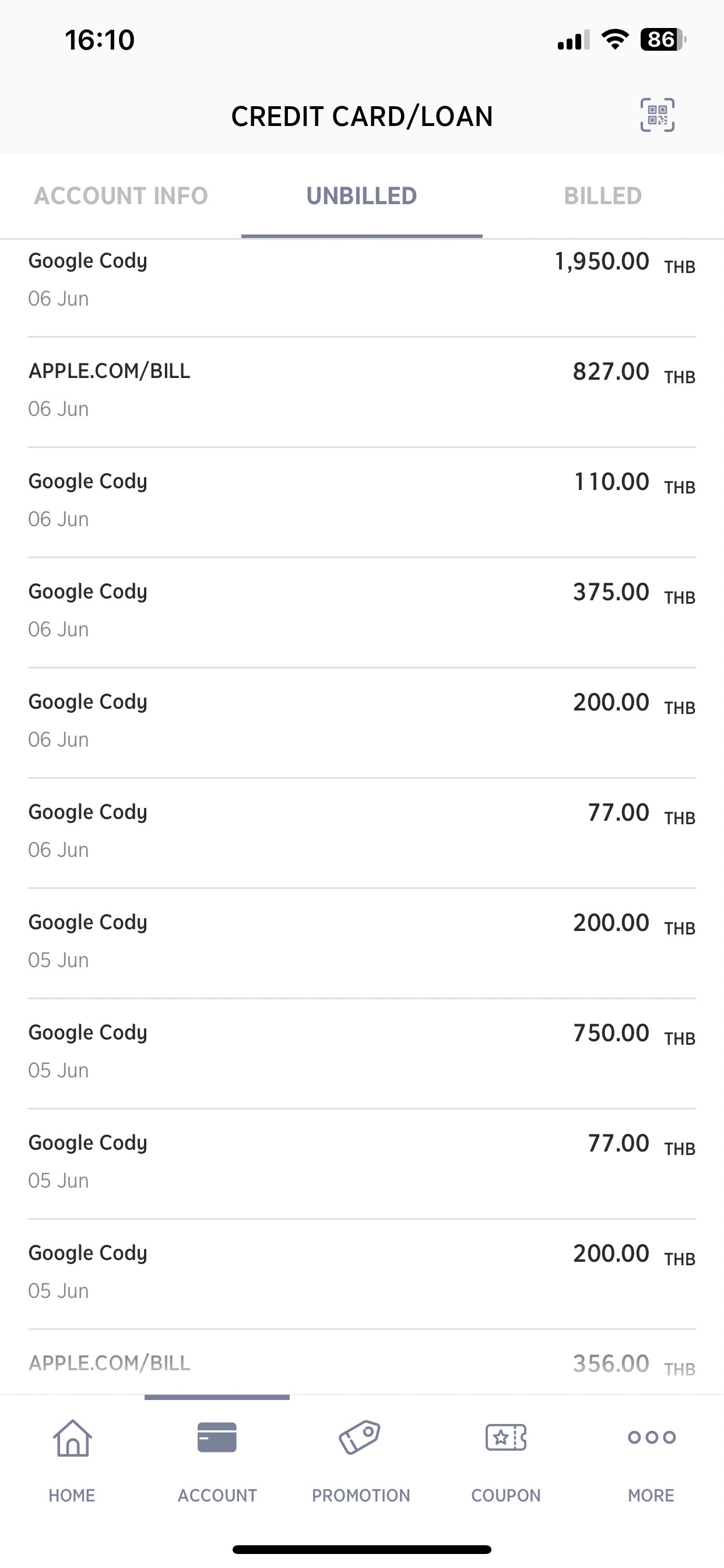Open the Account tab
724x1568 pixels.
pyautogui.click(x=217, y=1461)
